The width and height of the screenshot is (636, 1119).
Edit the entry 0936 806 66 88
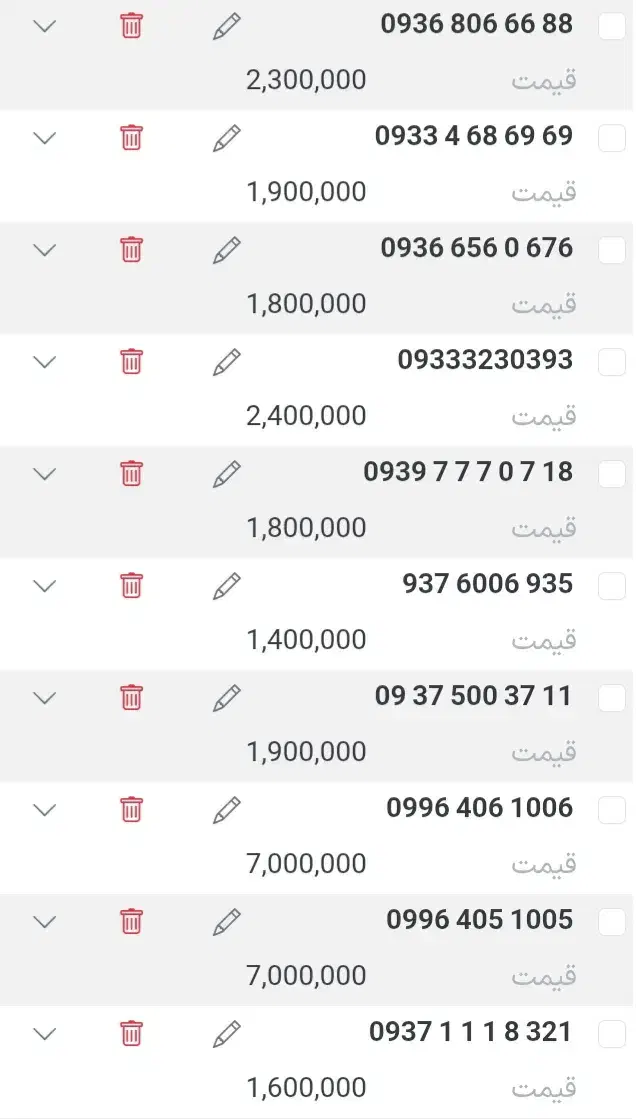click(x=227, y=26)
